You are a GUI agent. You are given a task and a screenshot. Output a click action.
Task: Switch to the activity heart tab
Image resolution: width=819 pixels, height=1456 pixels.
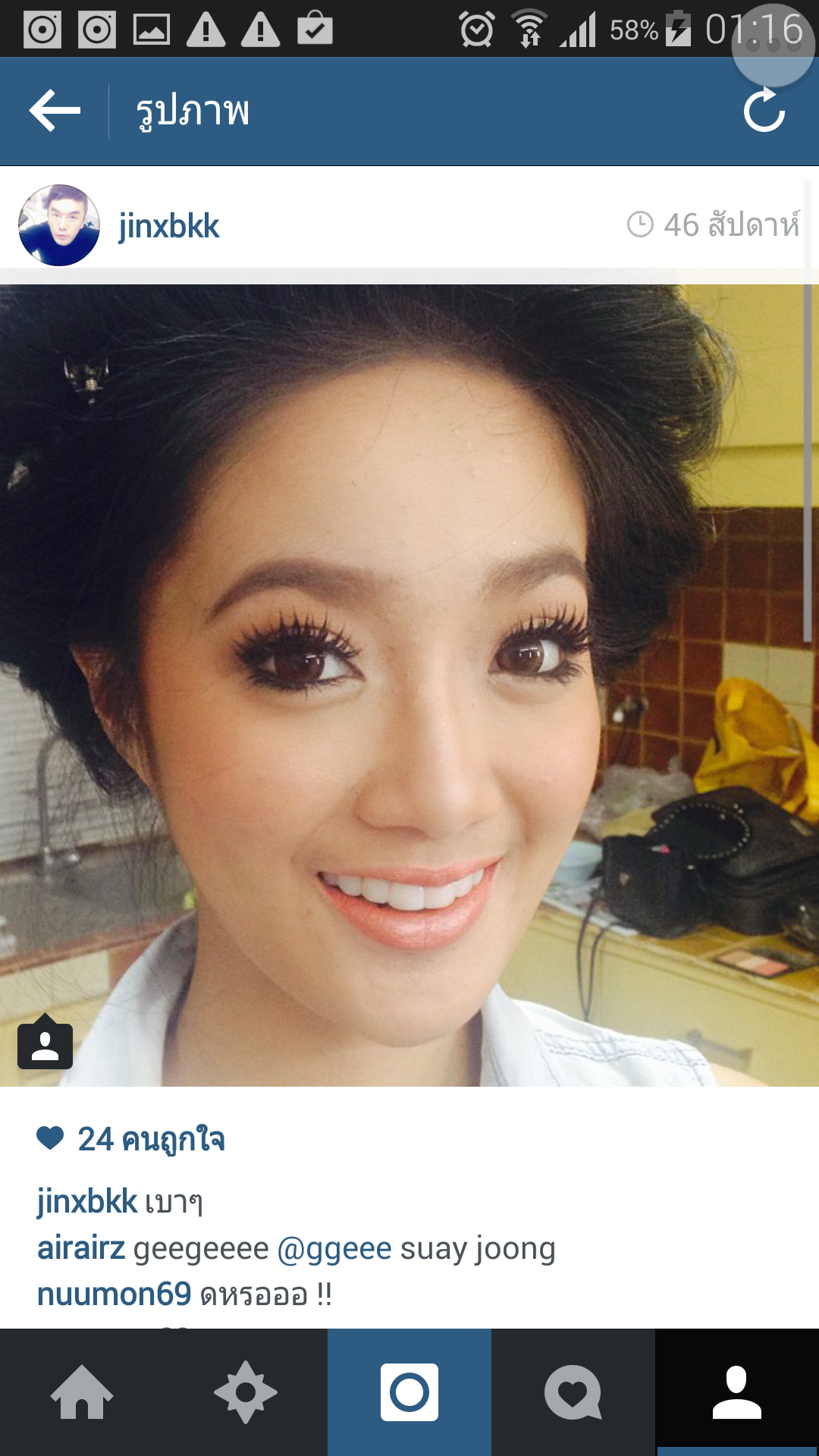coord(573,1392)
